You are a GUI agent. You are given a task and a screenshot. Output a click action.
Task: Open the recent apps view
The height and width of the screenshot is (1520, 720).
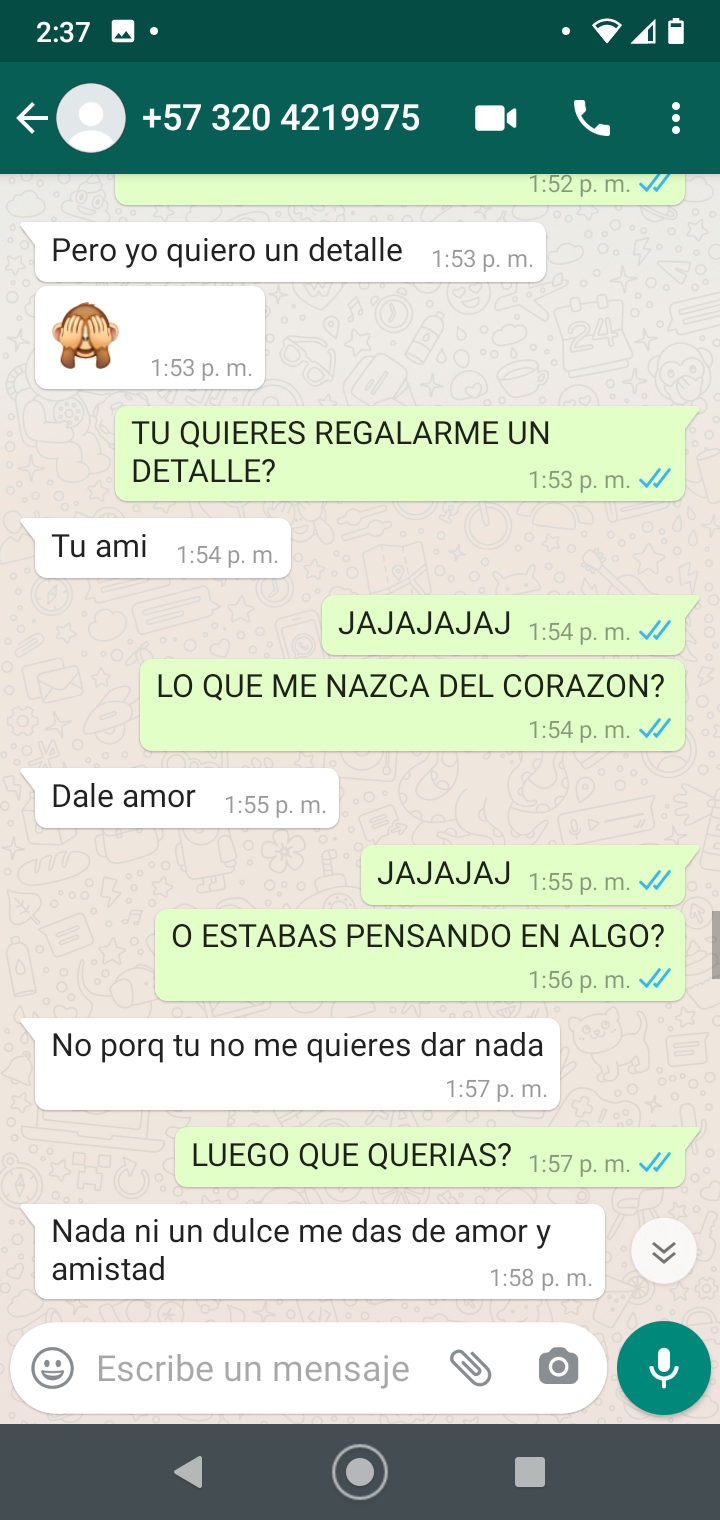point(530,1472)
